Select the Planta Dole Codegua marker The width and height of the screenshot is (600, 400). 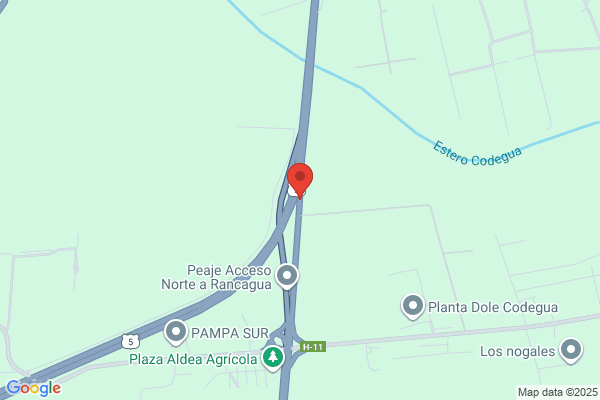[412, 306]
